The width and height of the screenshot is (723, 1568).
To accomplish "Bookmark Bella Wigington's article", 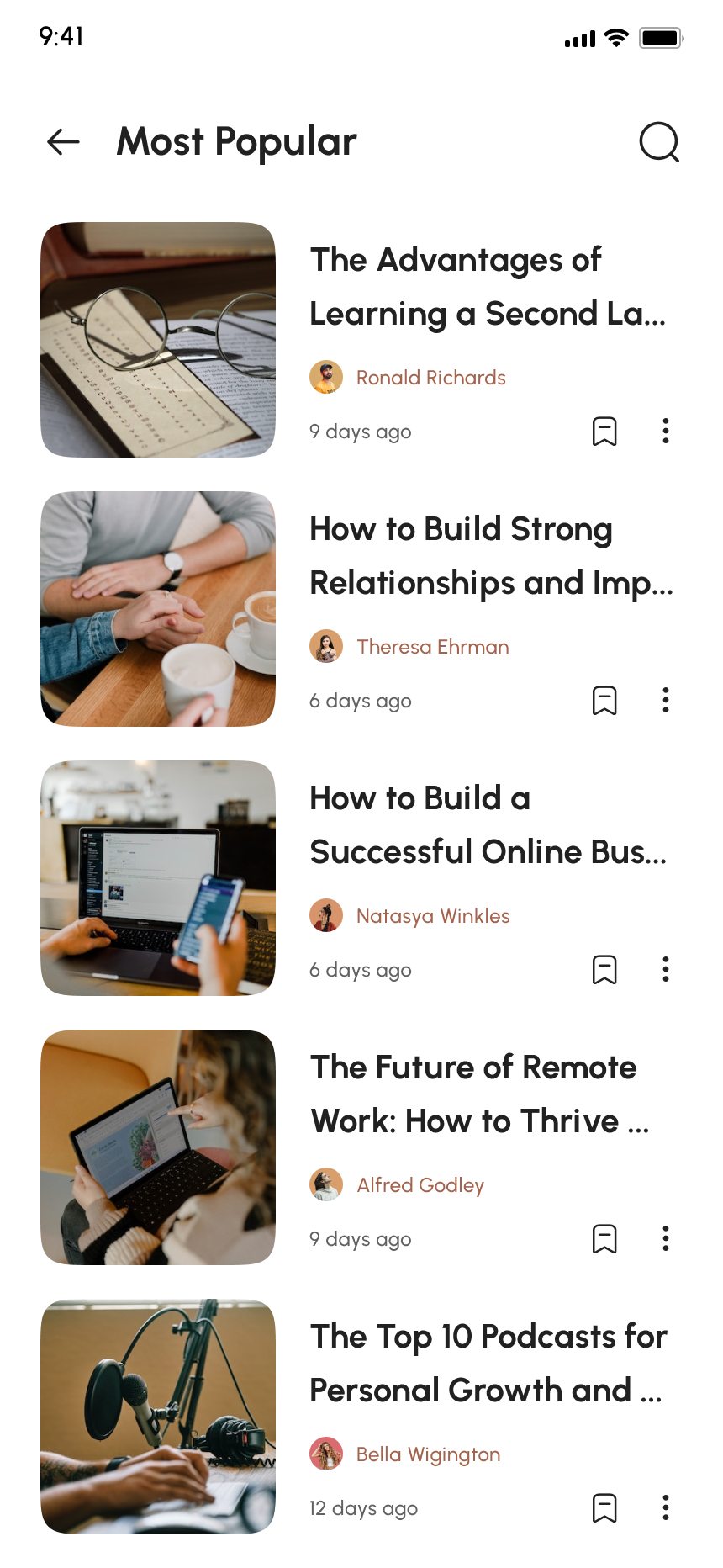I will (604, 1508).
